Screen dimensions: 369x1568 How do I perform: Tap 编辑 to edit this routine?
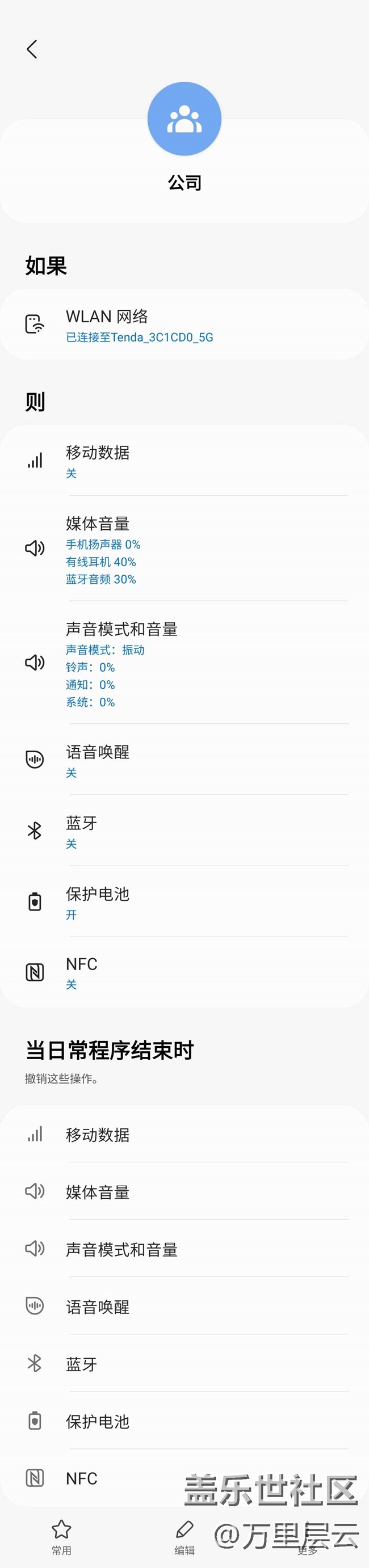coord(184,1536)
